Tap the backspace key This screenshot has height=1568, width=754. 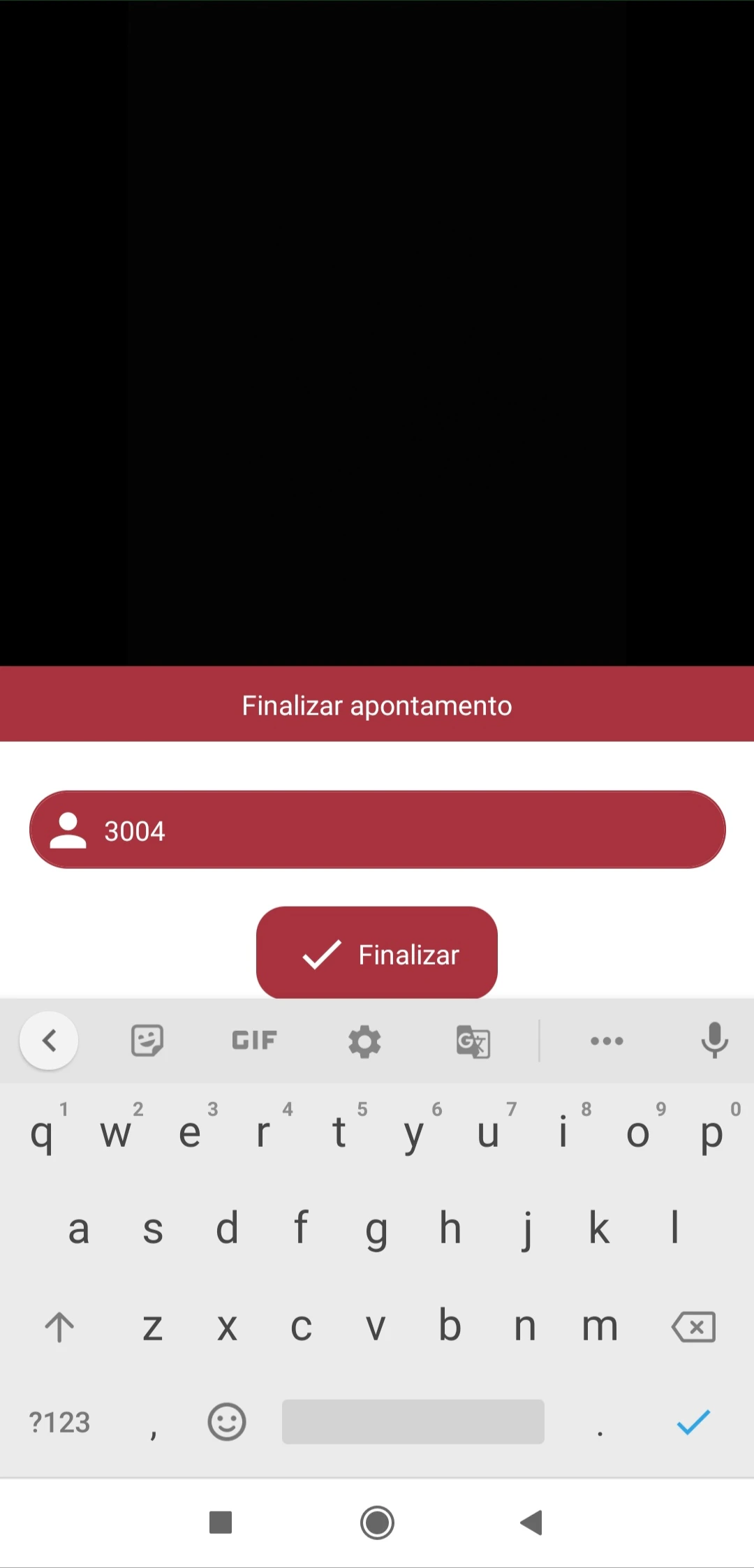pyautogui.click(x=693, y=1326)
